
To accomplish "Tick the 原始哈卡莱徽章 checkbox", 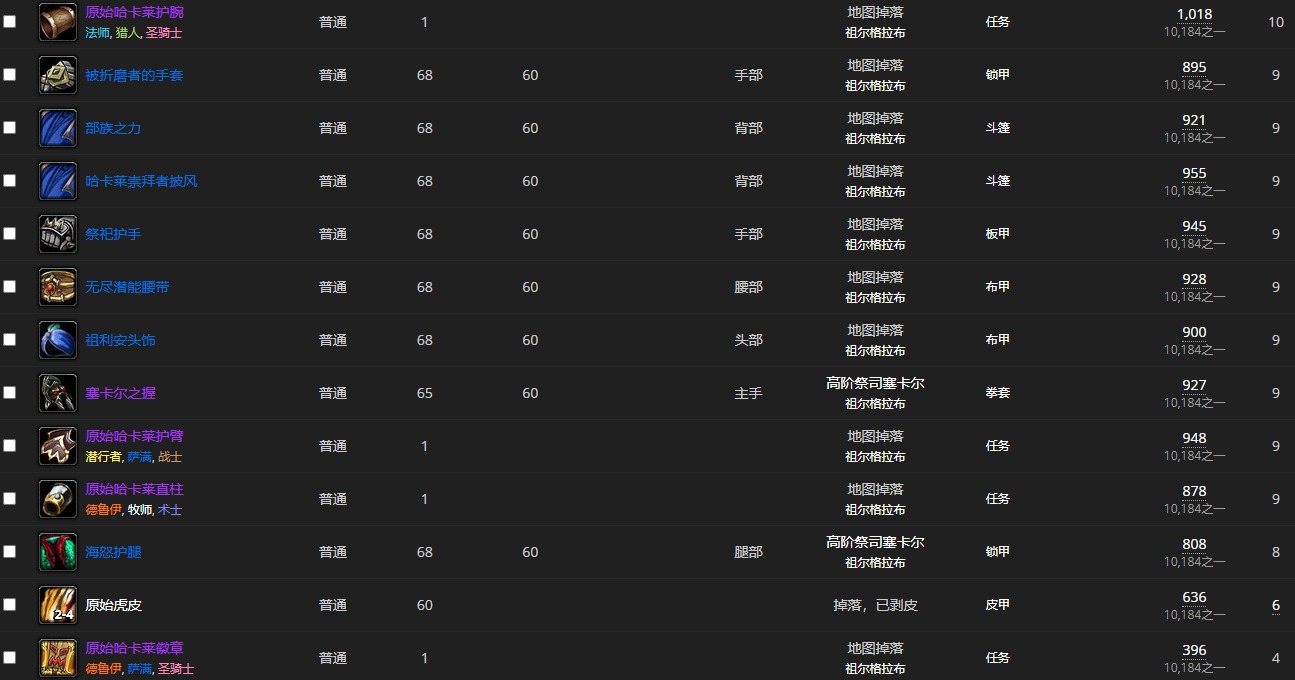I will click(x=10, y=658).
